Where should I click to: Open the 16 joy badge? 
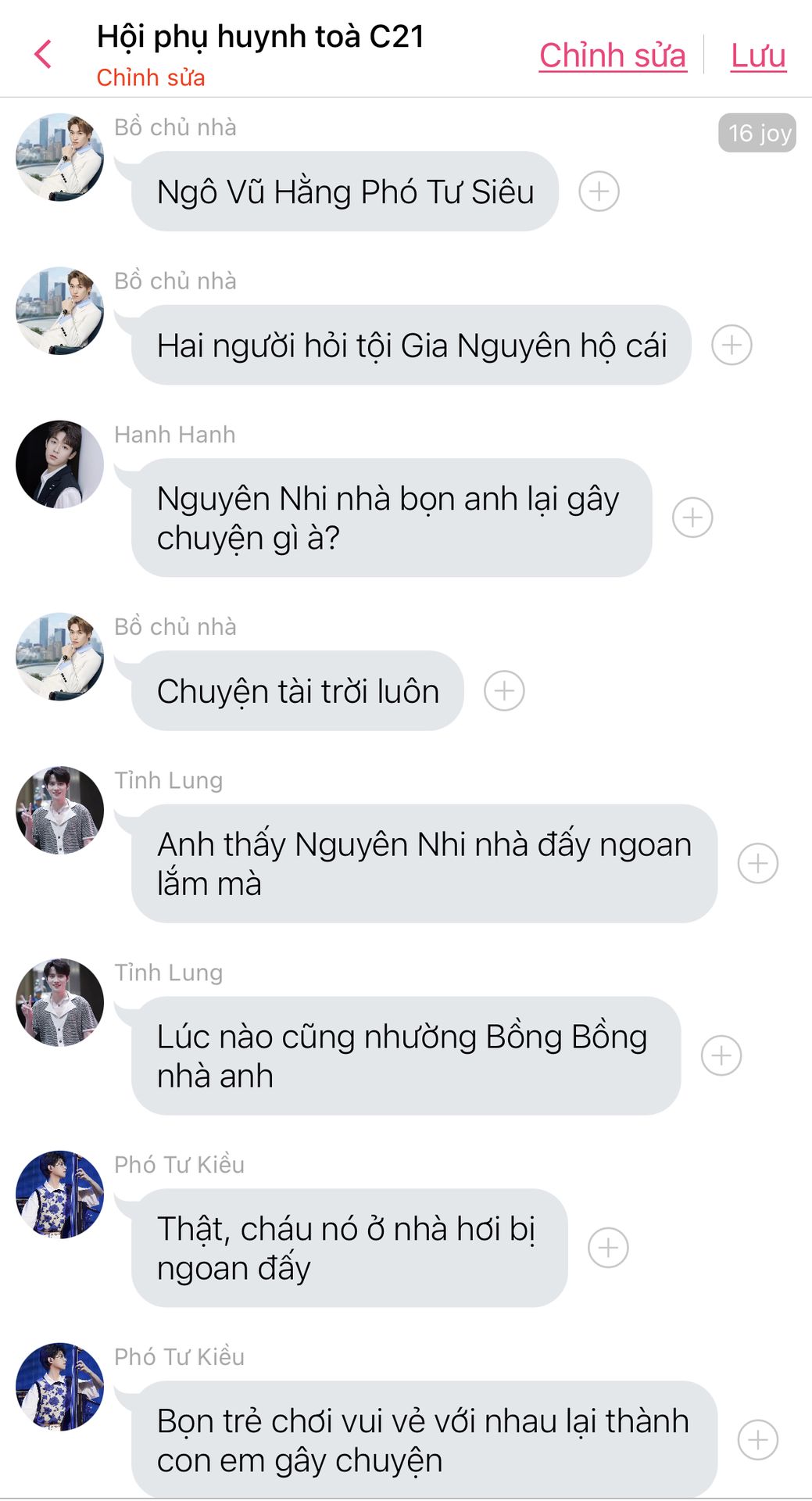coord(757,133)
